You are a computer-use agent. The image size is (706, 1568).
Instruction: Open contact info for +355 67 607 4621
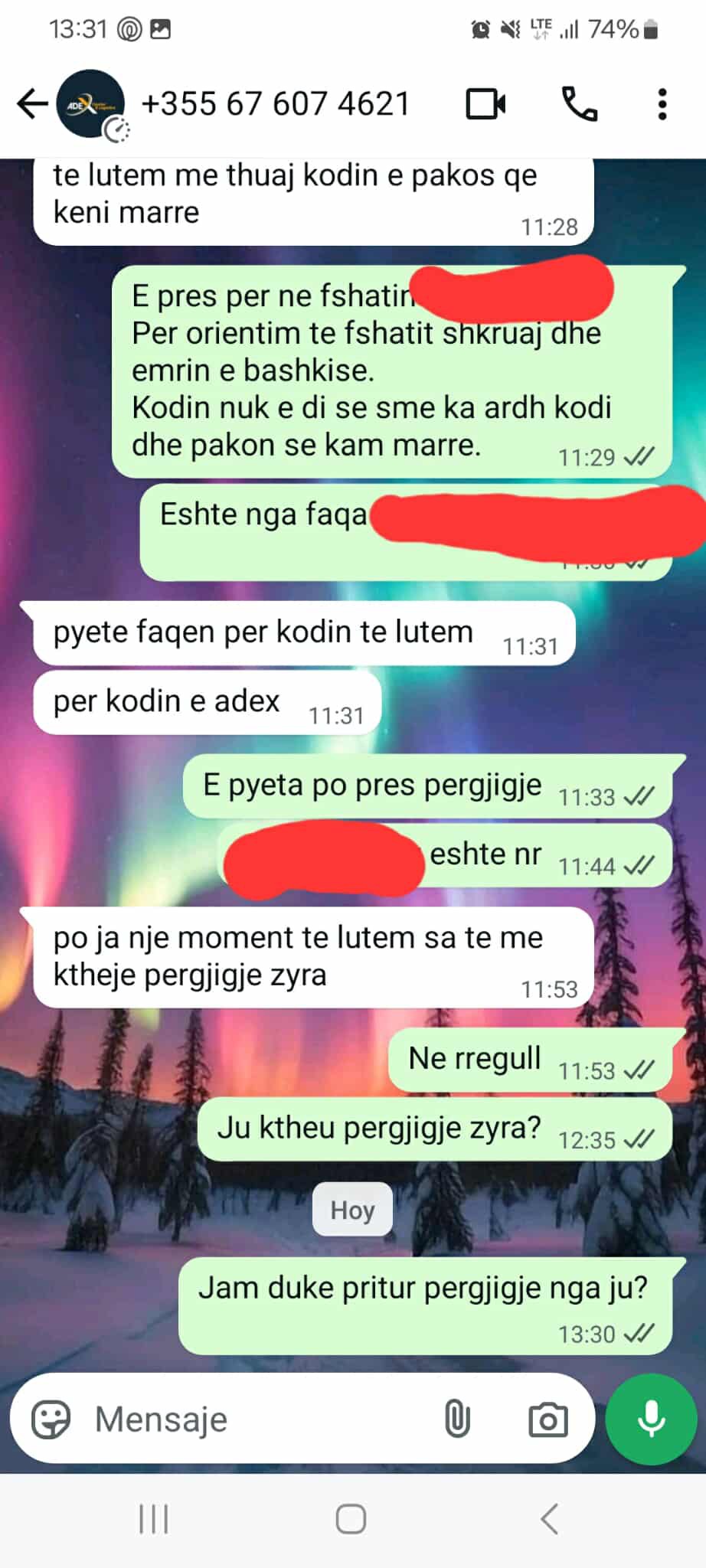coord(276,104)
